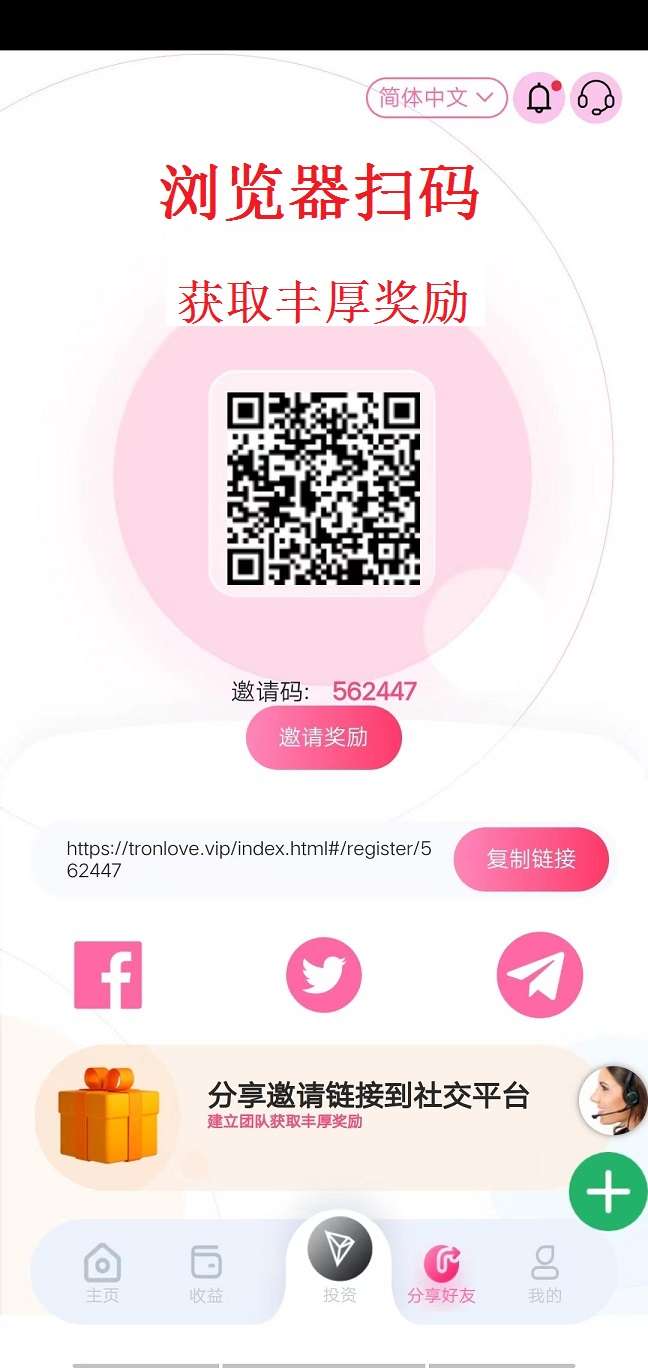Share the invite on Twitter

(x=324, y=975)
